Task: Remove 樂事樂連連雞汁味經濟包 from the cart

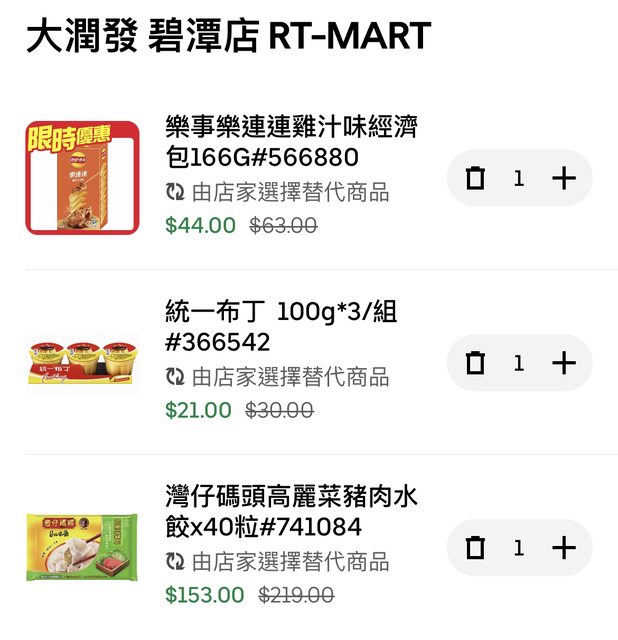Action: click(x=476, y=179)
